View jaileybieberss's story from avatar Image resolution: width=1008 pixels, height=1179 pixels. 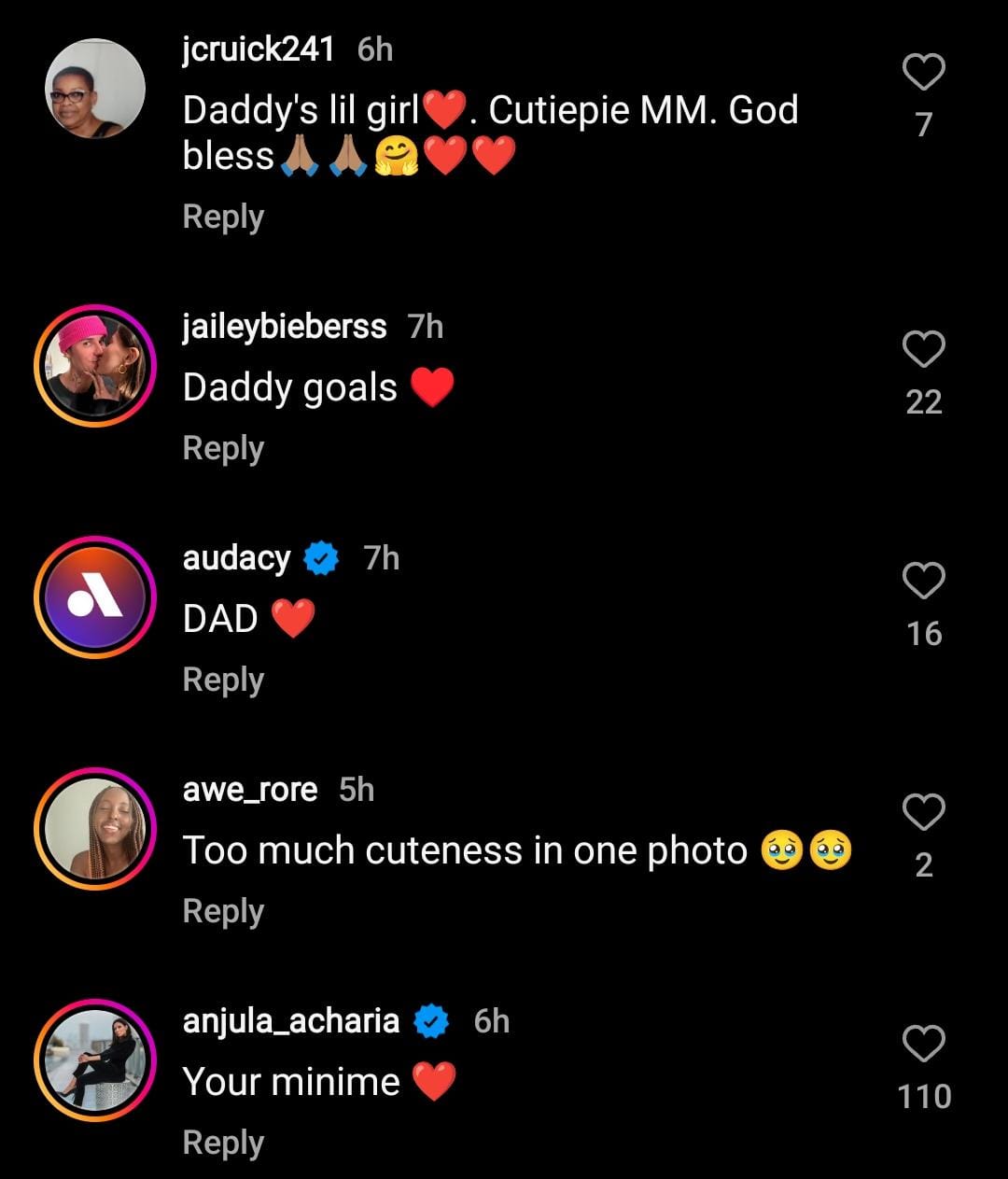click(x=95, y=366)
